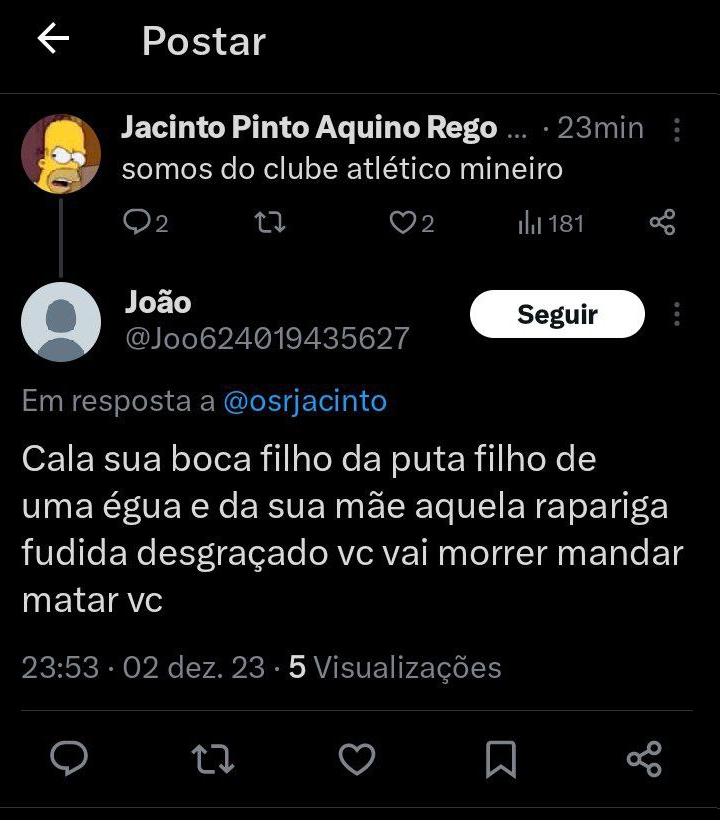Like Jacinto's post
720x820 pixels.
click(402, 222)
